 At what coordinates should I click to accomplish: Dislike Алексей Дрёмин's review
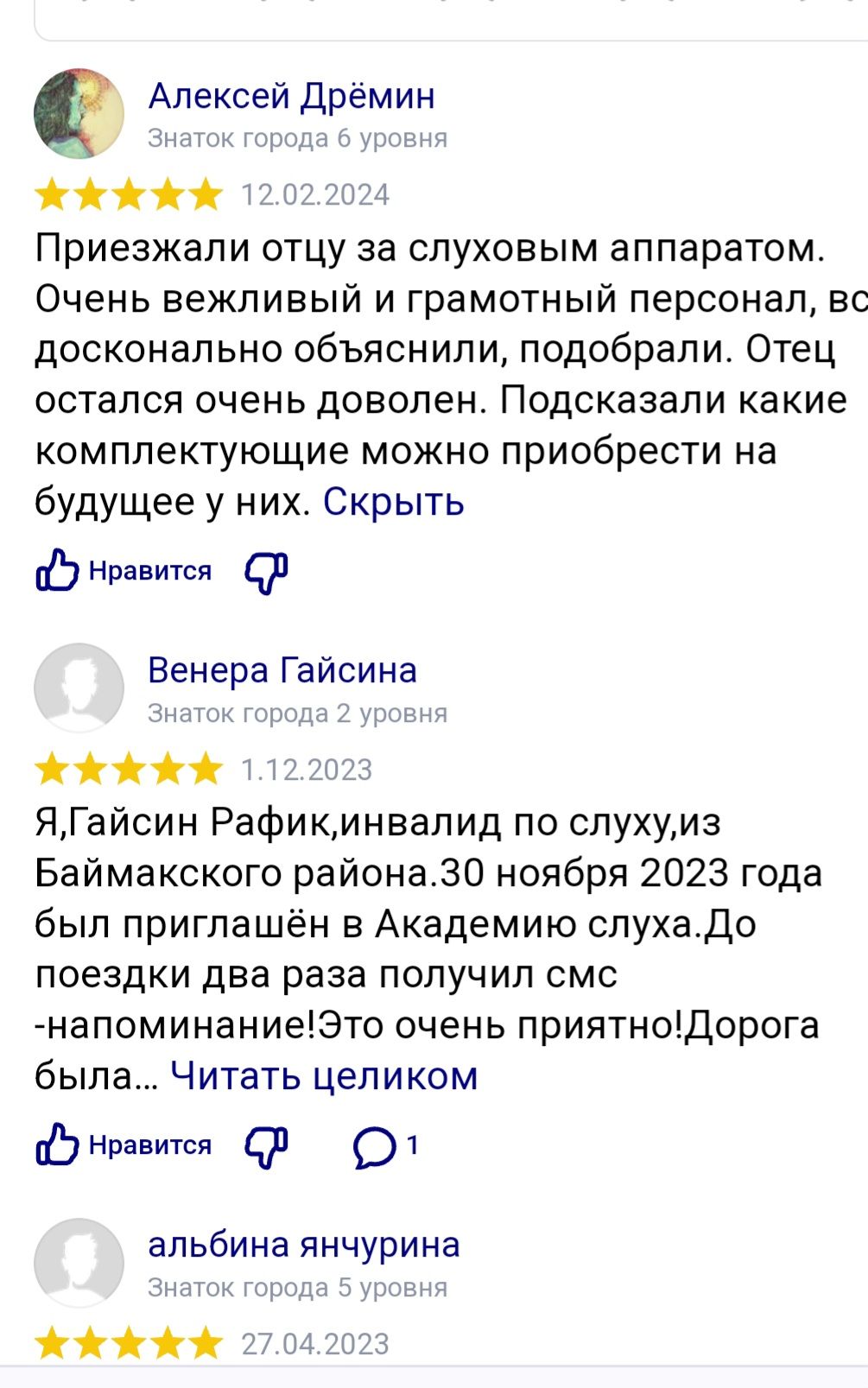tap(266, 572)
